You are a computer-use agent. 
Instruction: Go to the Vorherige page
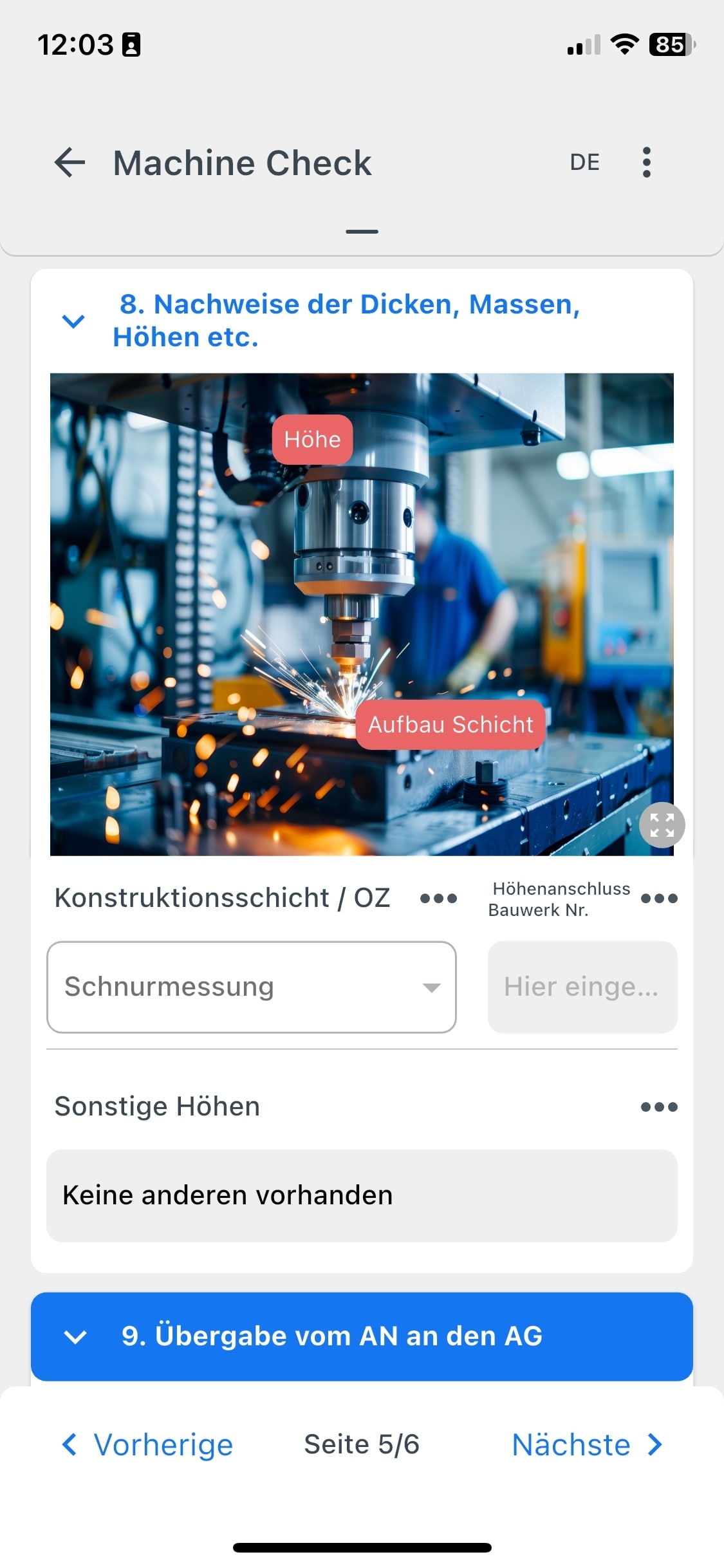(x=148, y=1445)
